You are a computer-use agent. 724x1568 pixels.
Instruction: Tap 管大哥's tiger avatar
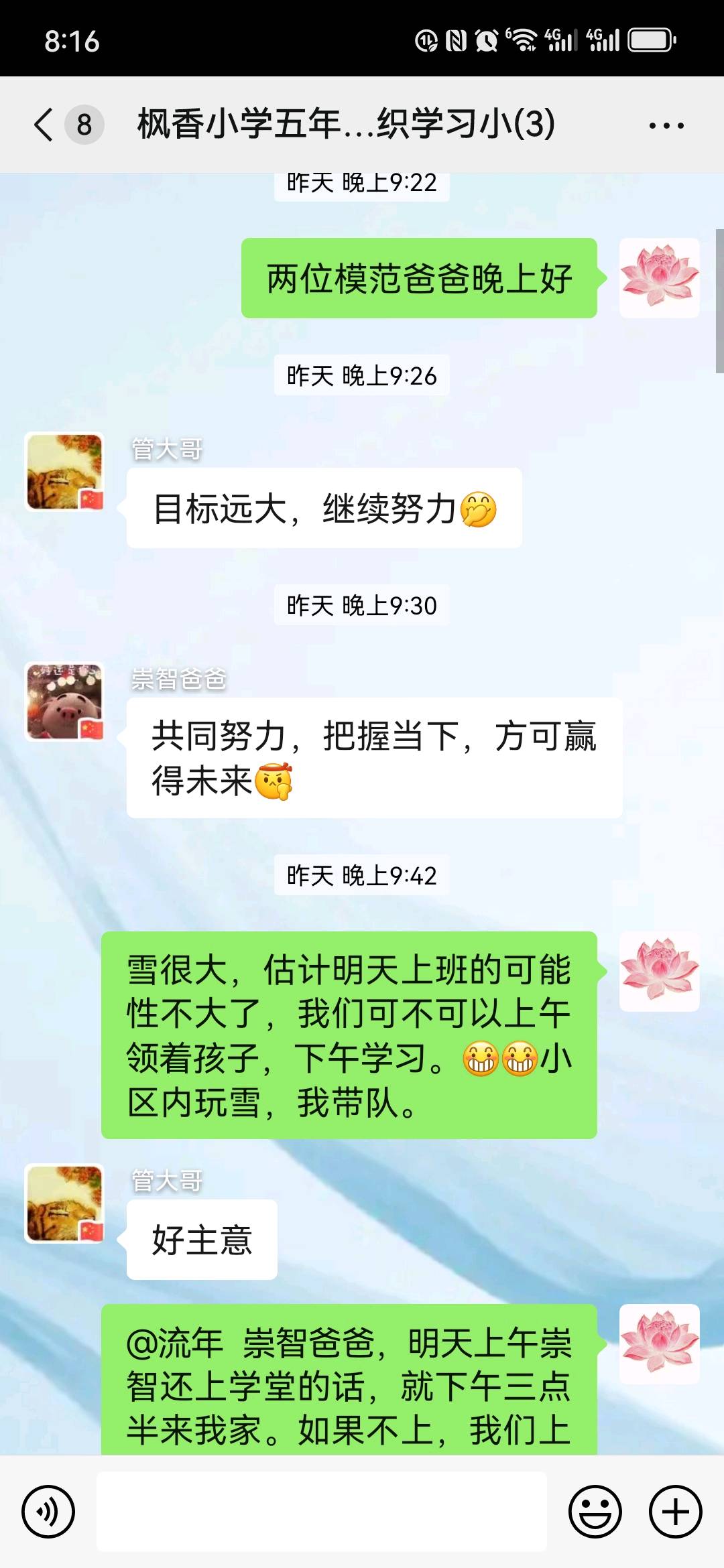pos(64,472)
